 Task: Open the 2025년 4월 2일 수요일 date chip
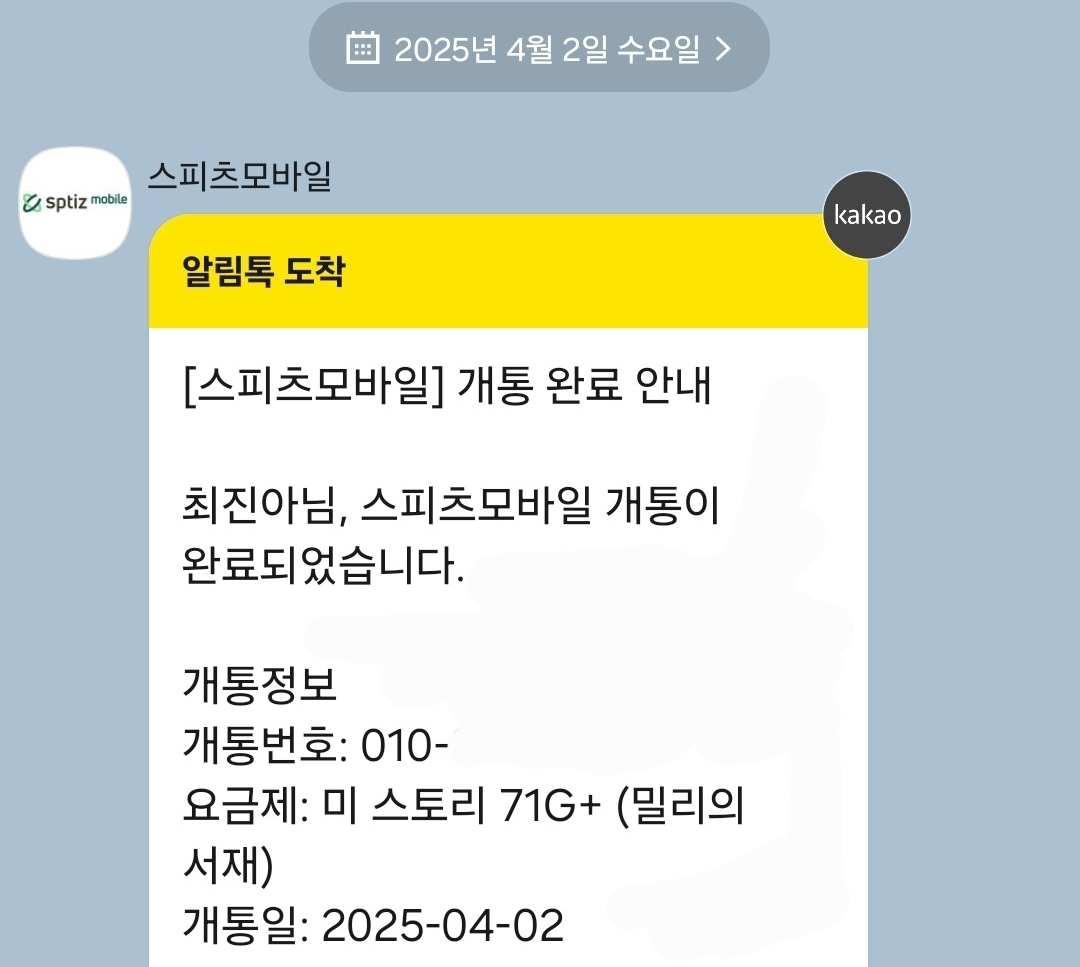coord(539,48)
